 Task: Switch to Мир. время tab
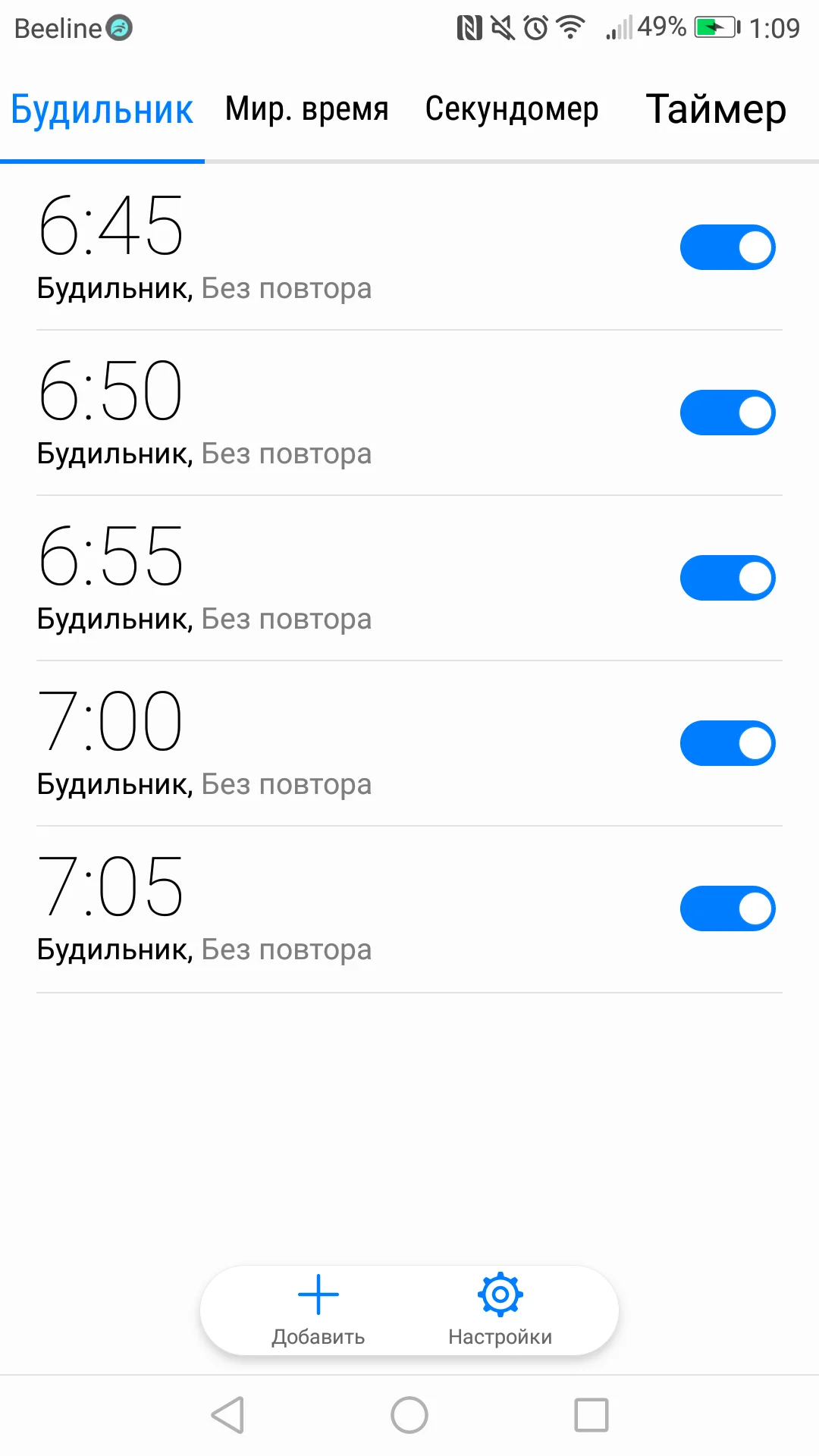click(306, 110)
